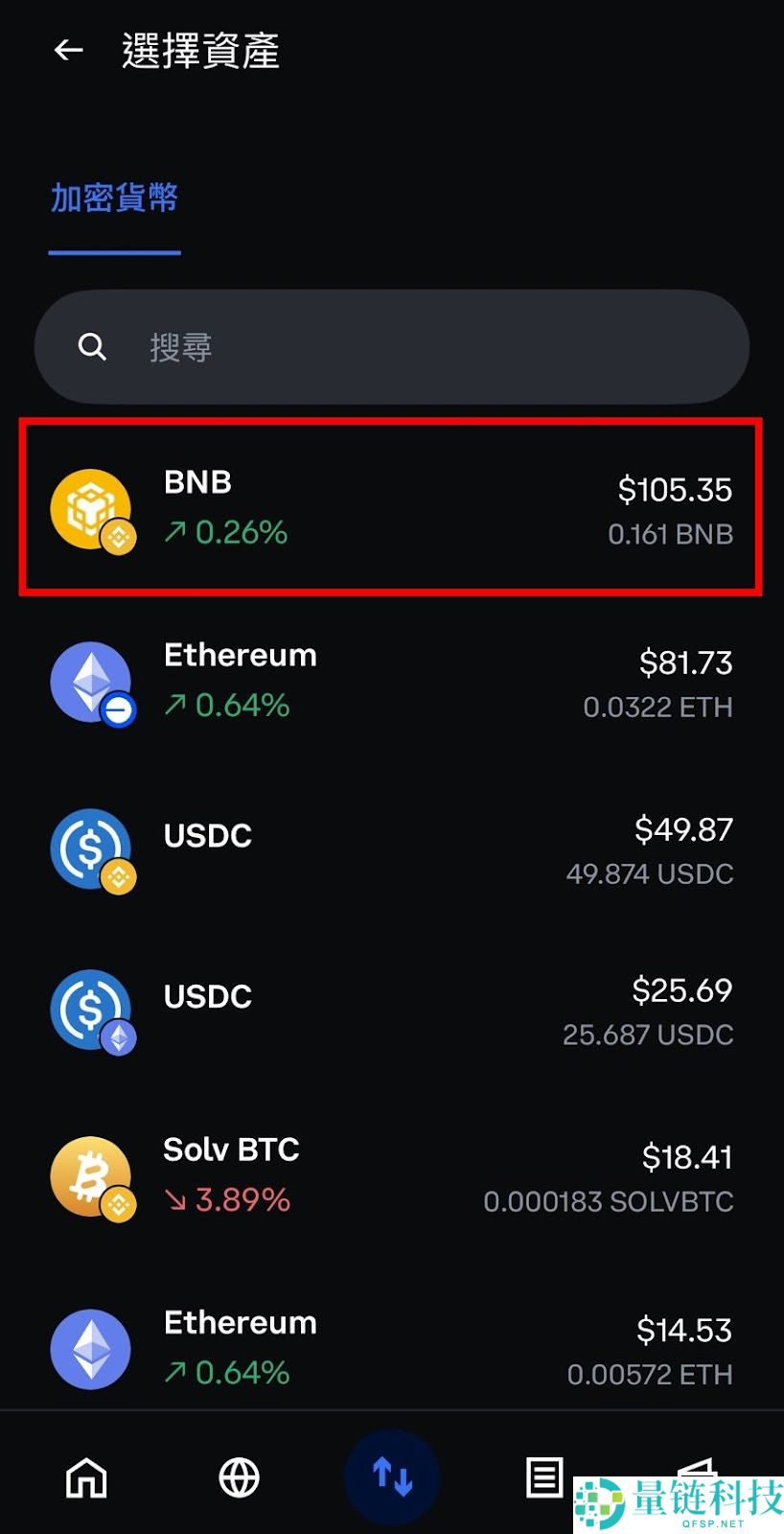The width and height of the screenshot is (784, 1534).
Task: Select the highlighted BNB asset row
Action: [391, 508]
